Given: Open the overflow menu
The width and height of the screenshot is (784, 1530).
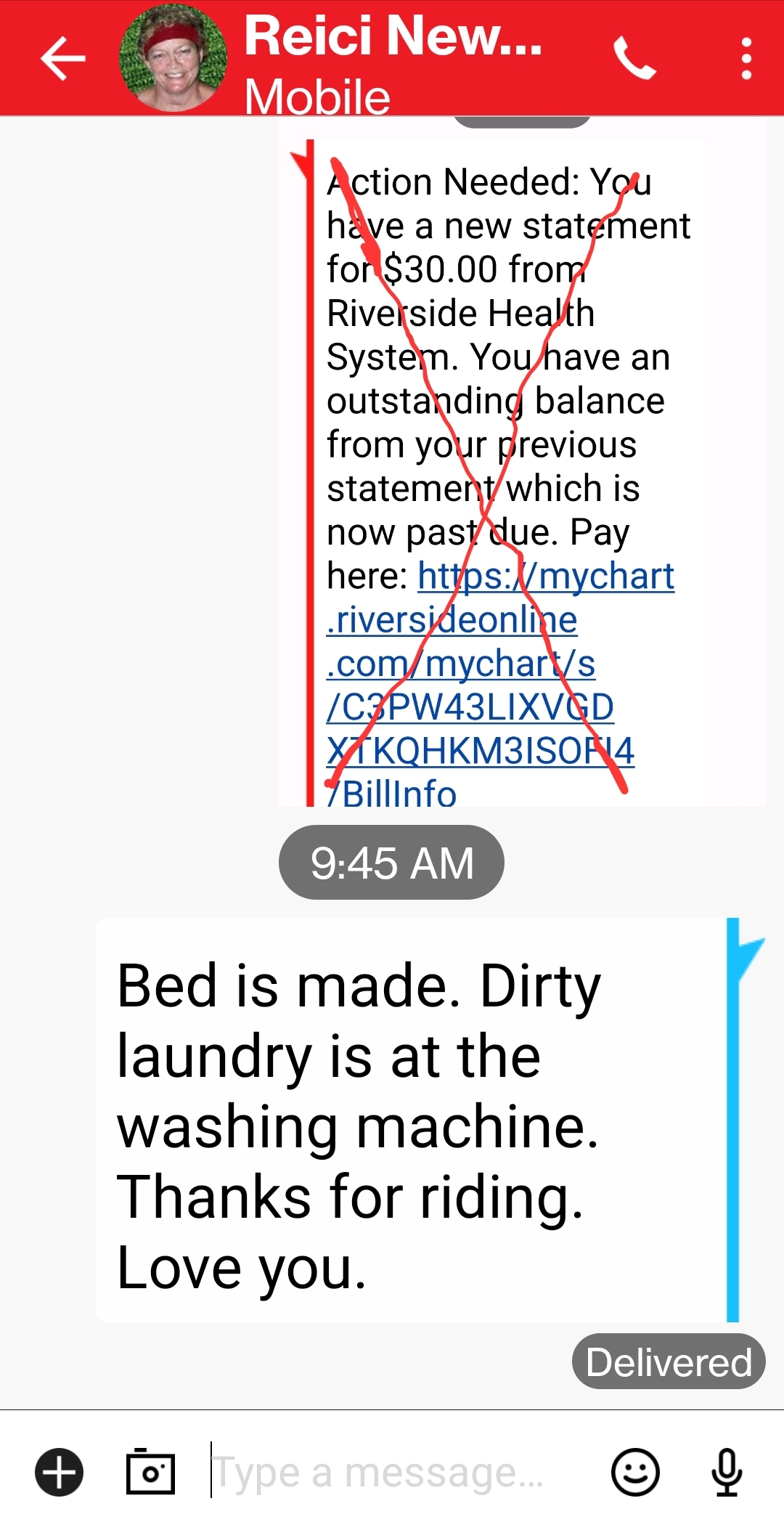Looking at the screenshot, I should 746,58.
